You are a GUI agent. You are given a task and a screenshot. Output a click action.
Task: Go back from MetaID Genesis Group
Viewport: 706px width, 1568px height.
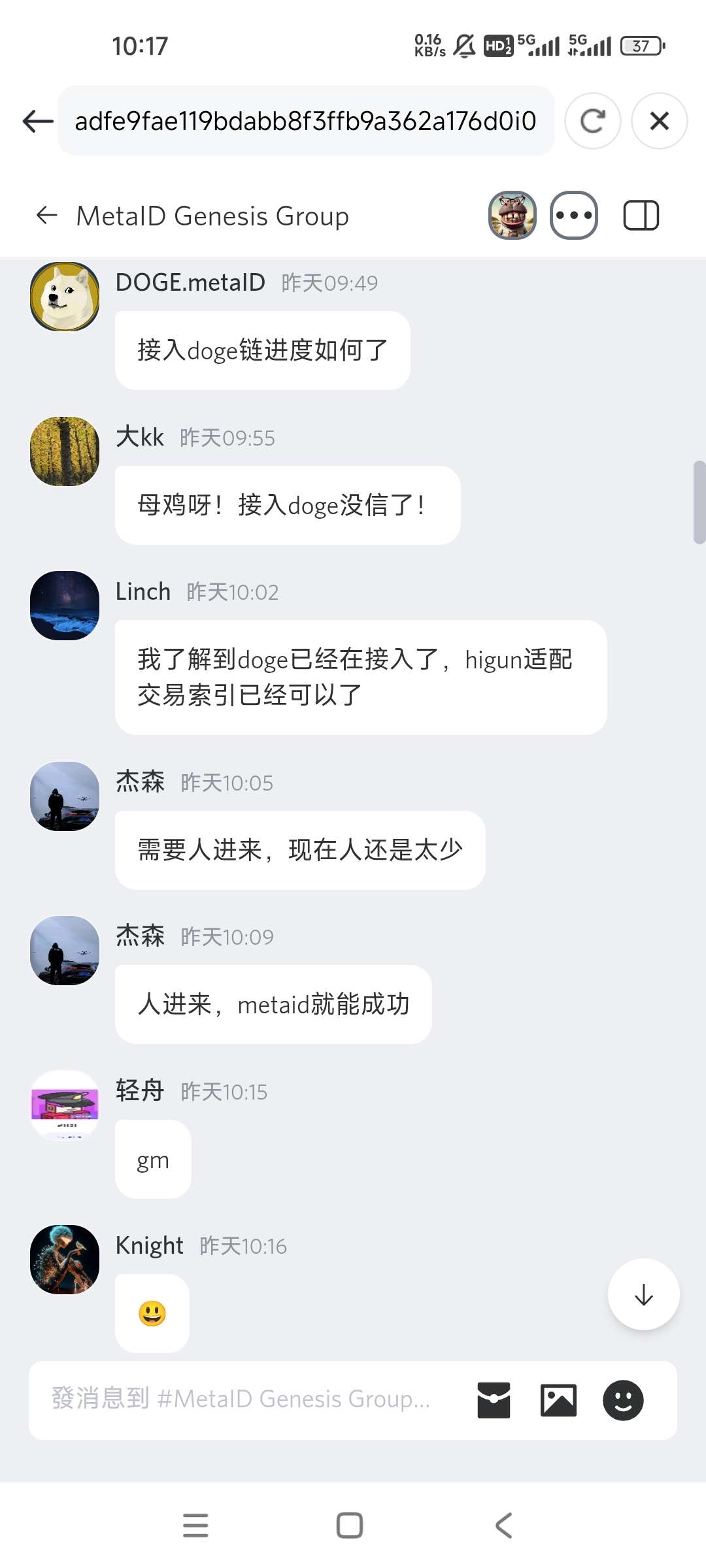[x=47, y=215]
